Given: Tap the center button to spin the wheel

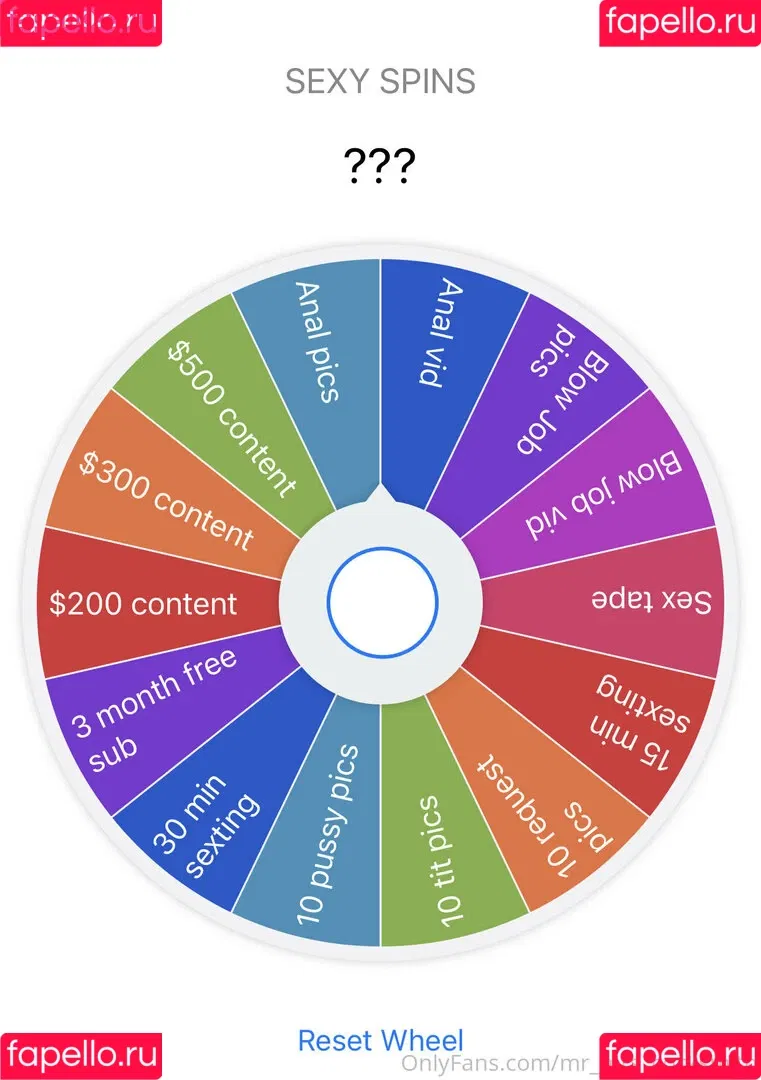Looking at the screenshot, I should coord(381,602).
